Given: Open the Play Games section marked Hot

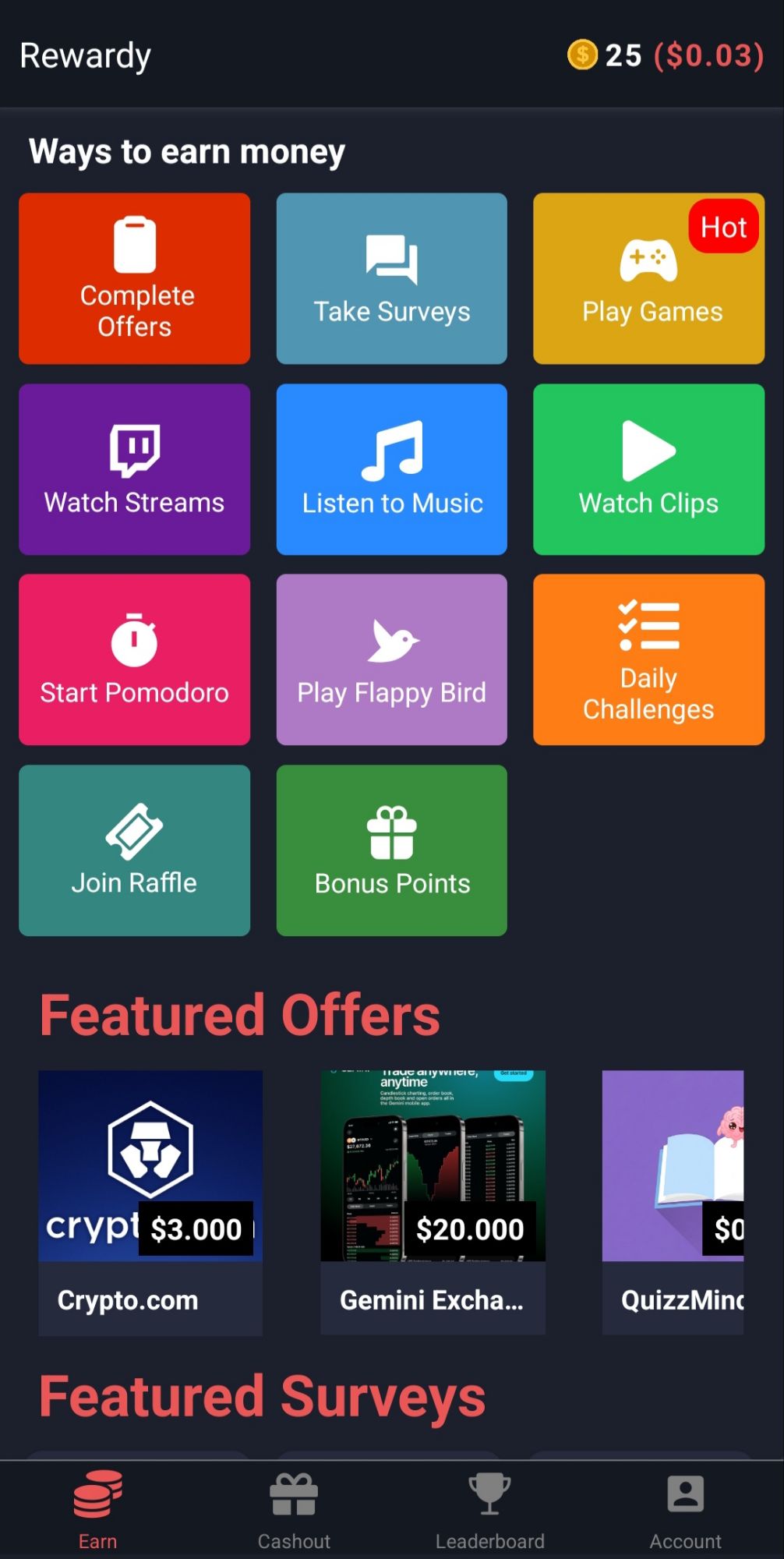Looking at the screenshot, I should point(648,278).
